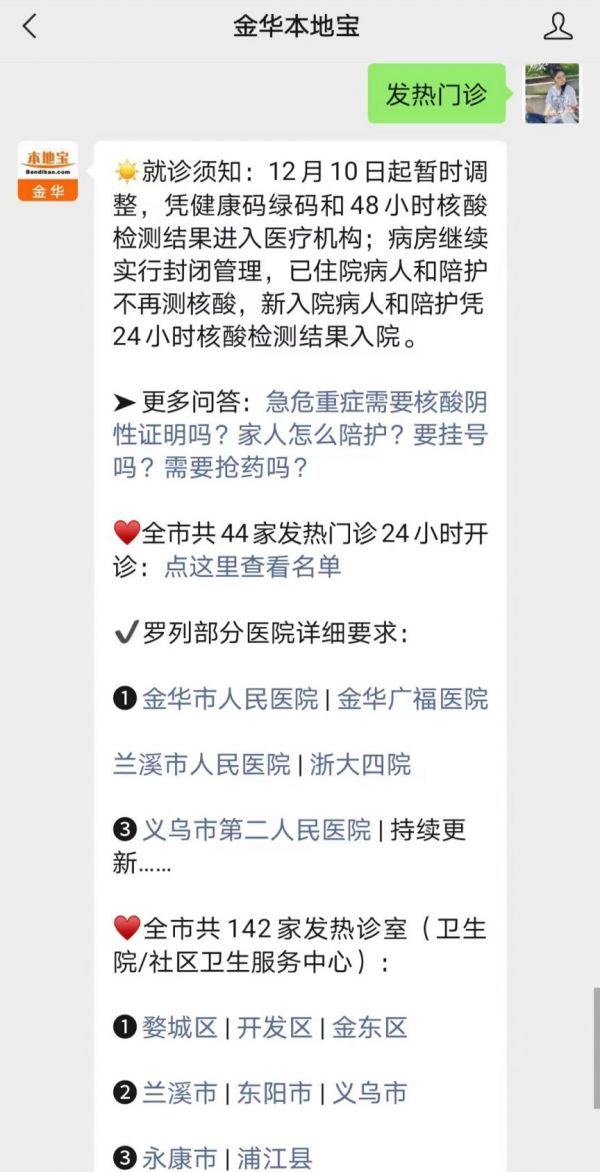Open the 急危重症需要核酸阴性证明吗 Q&A link

pos(376,402)
